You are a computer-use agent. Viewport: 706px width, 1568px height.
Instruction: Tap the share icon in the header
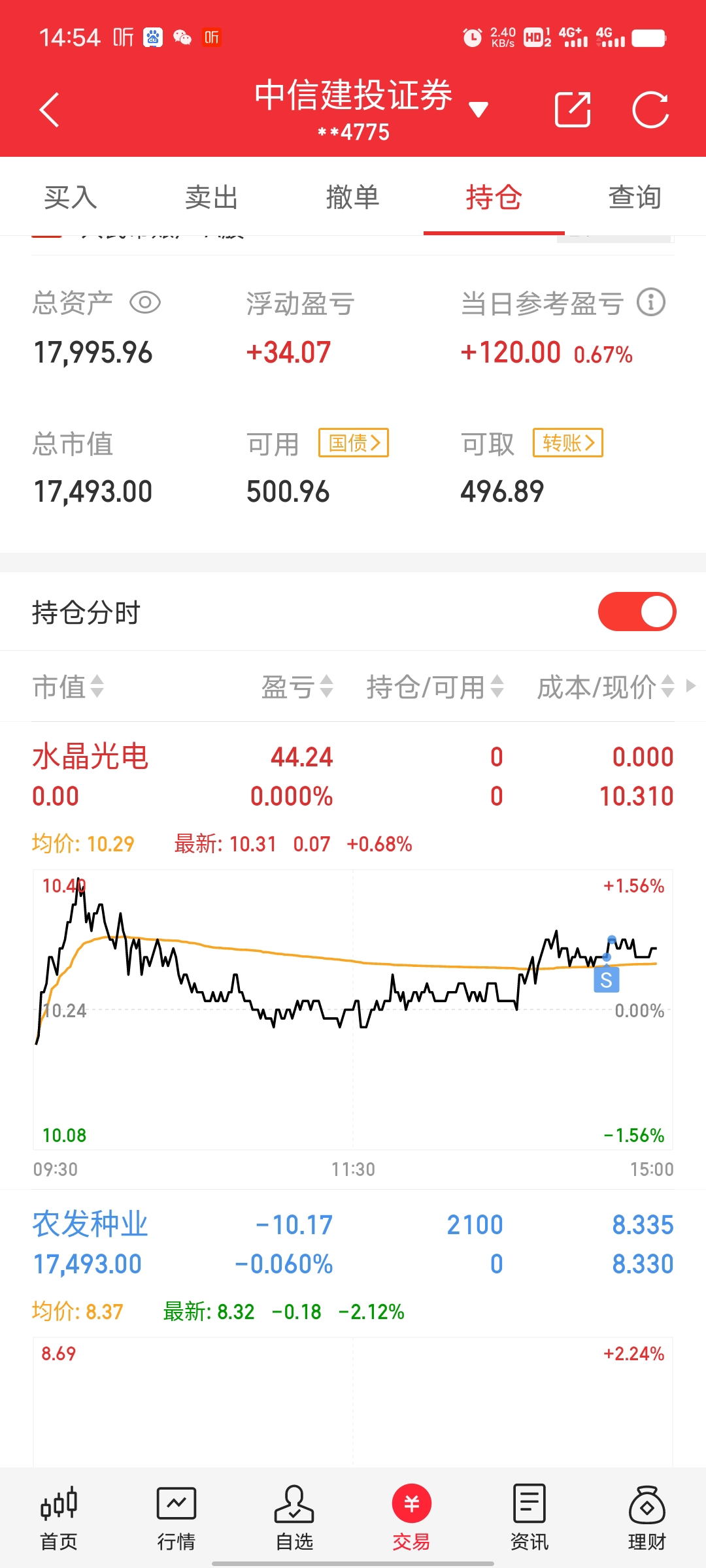point(573,109)
